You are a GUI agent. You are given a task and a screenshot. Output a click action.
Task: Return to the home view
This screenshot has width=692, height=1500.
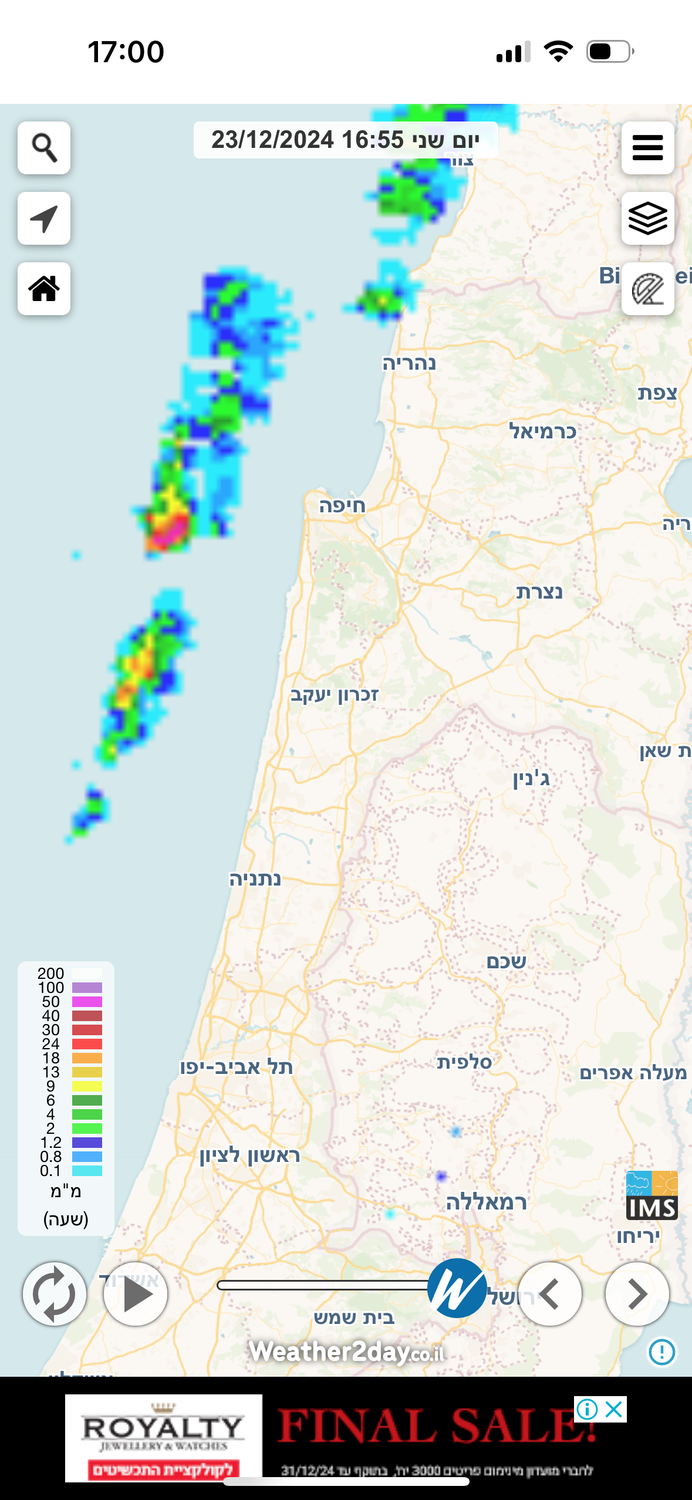44,289
